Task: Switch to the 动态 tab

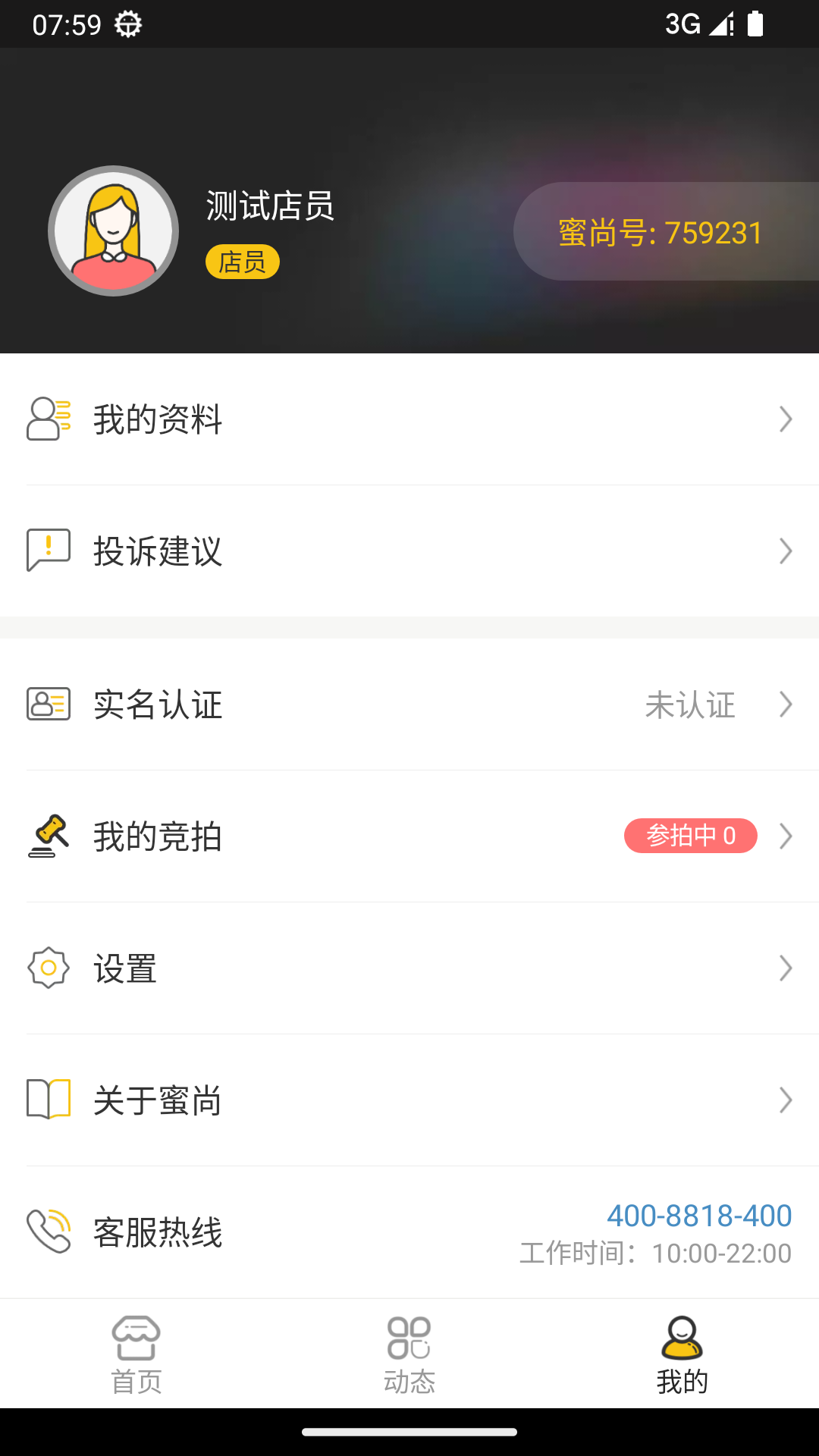Action: point(409,1357)
